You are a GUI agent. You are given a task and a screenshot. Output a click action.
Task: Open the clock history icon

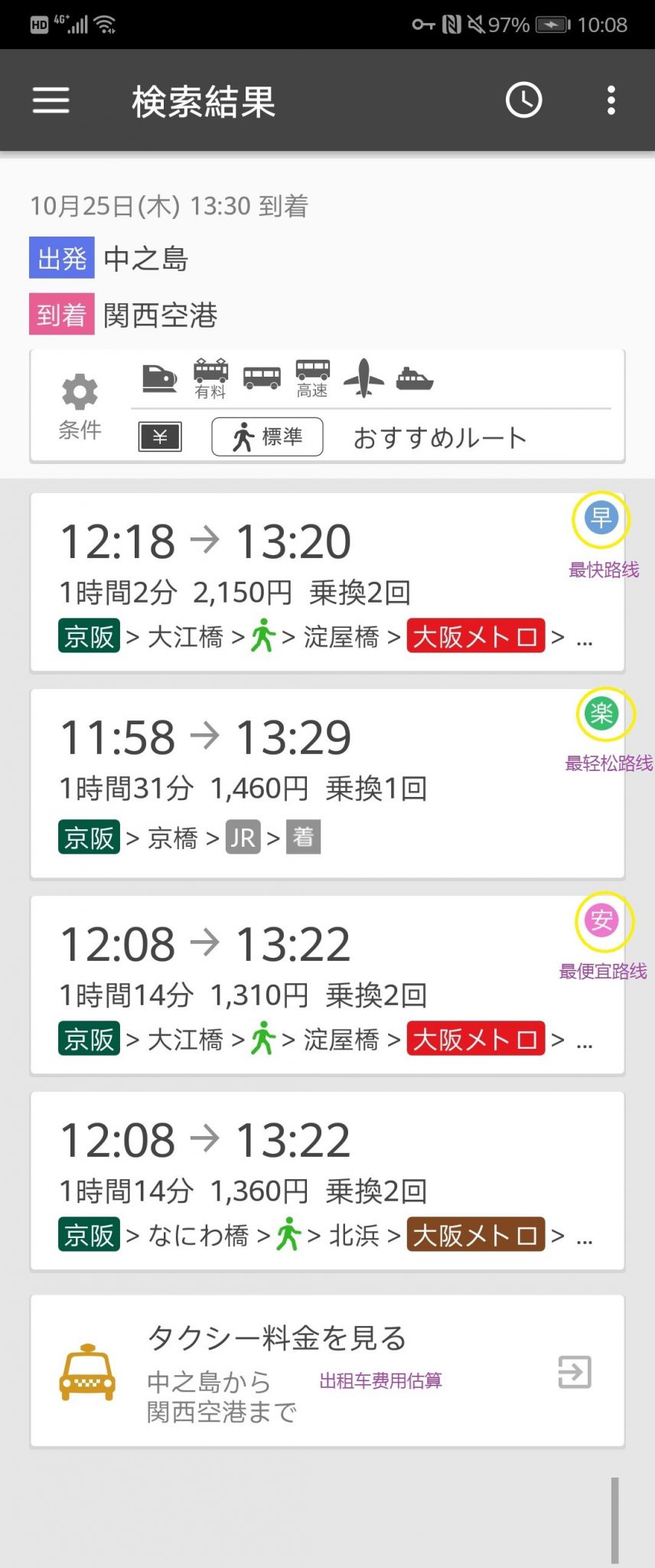[x=523, y=100]
